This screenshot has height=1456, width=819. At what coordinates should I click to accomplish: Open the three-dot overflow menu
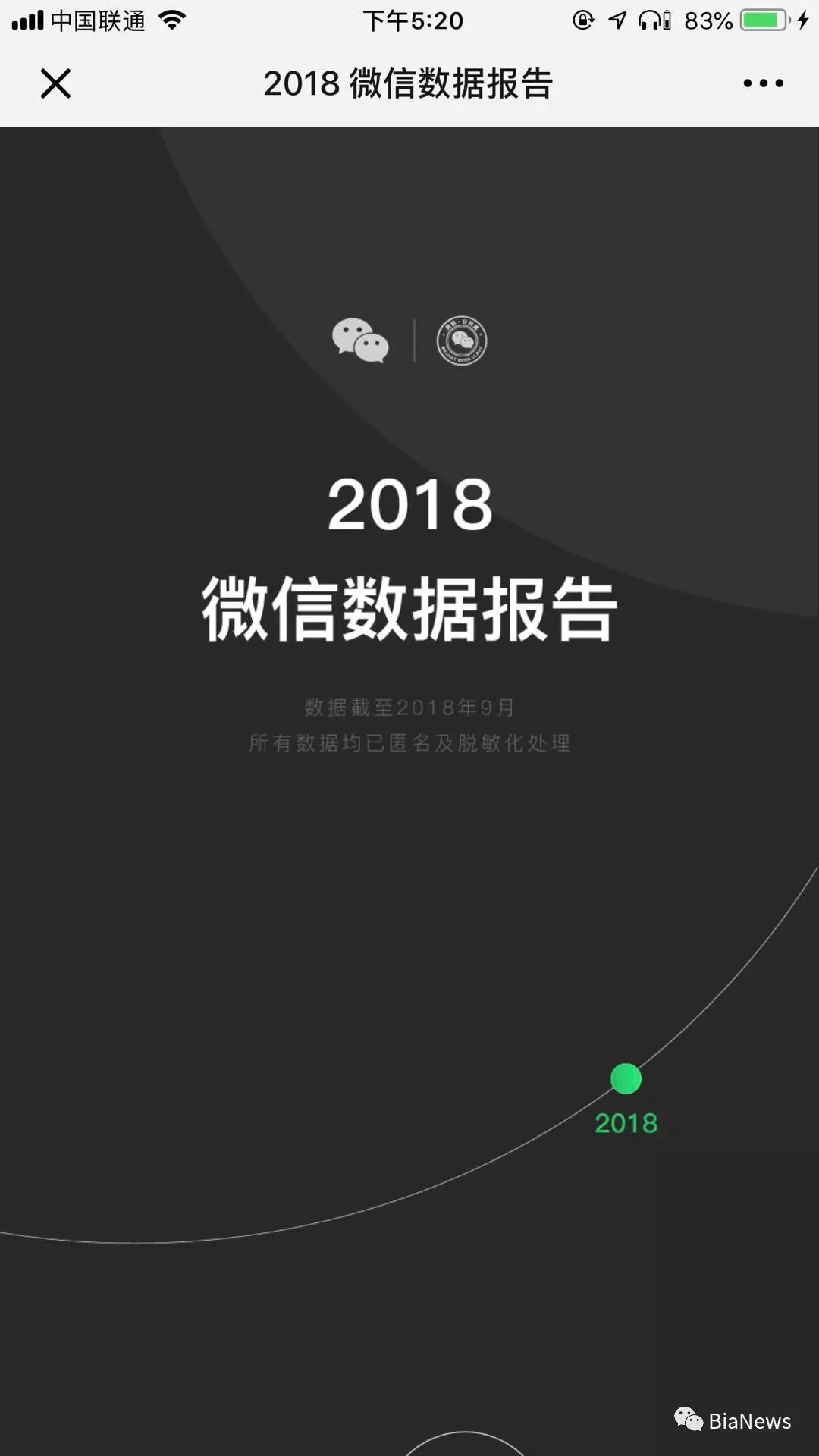pyautogui.click(x=763, y=83)
